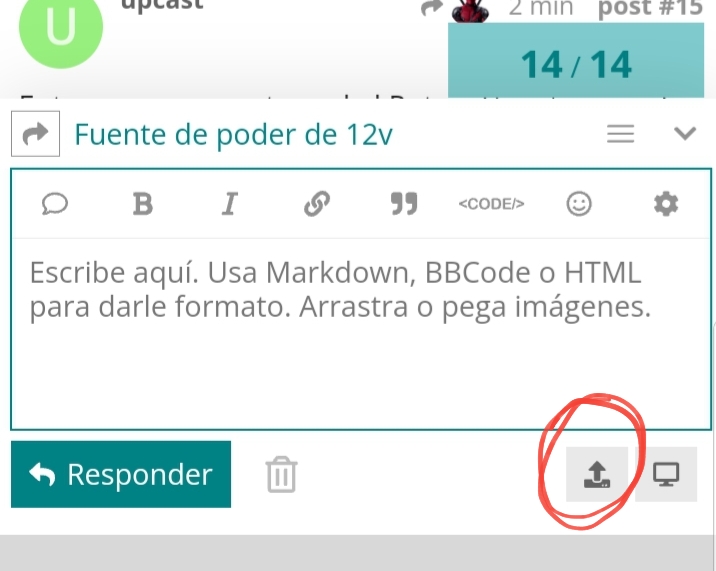
Task: Apply italic formatting
Action: (229, 204)
